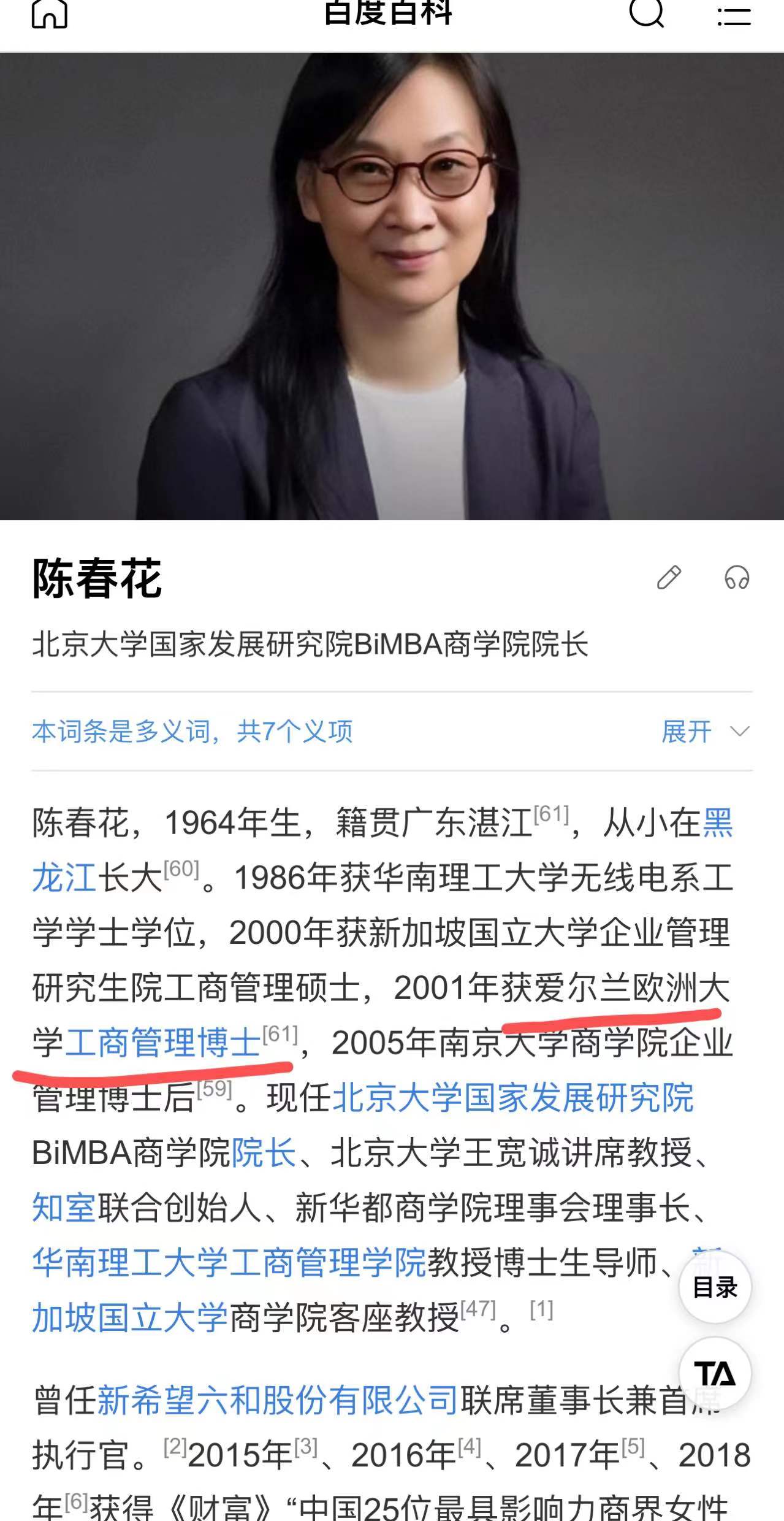Open the 新希望六和股份有限公司 link

point(277,1401)
